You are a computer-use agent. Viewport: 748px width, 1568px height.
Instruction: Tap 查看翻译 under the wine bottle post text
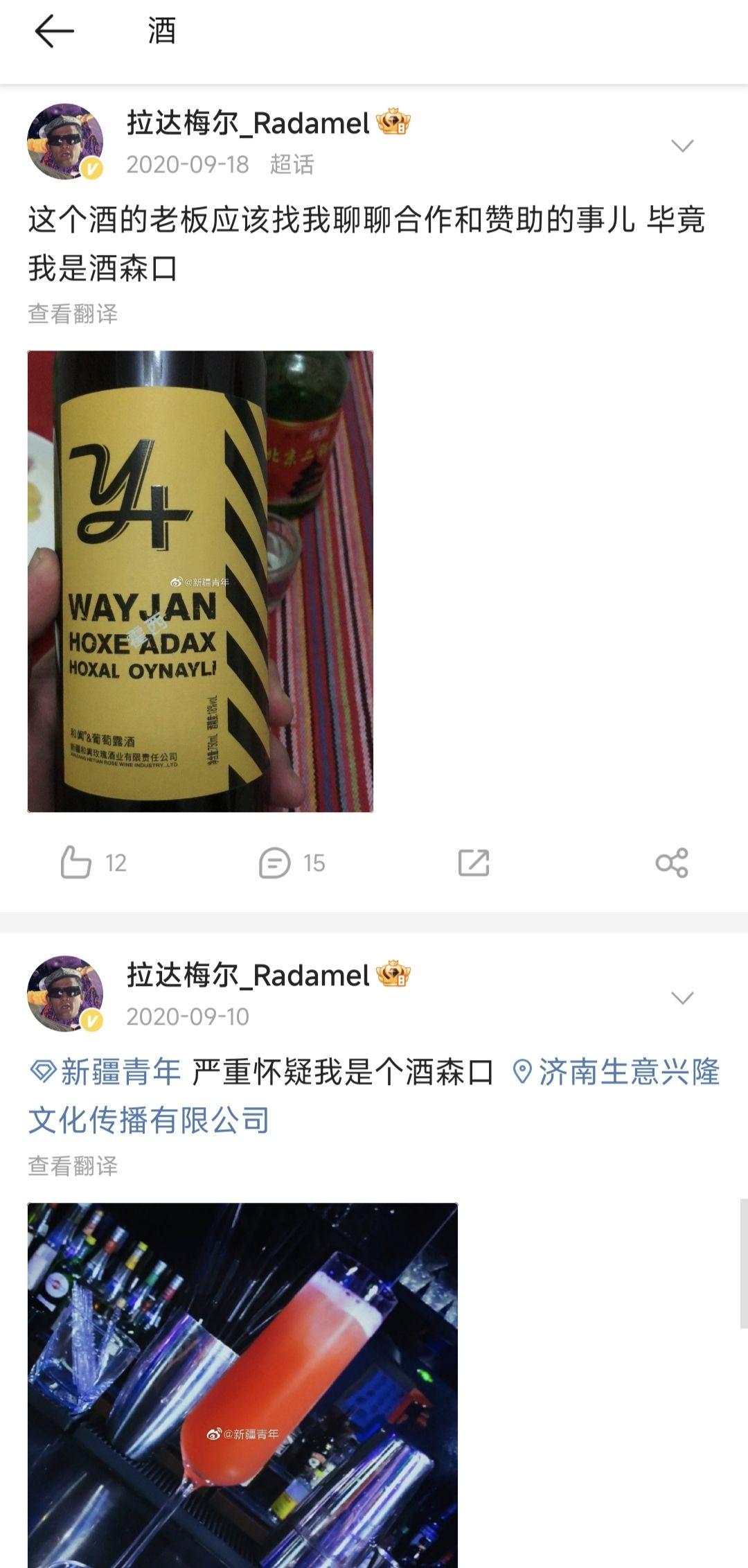[x=73, y=314]
